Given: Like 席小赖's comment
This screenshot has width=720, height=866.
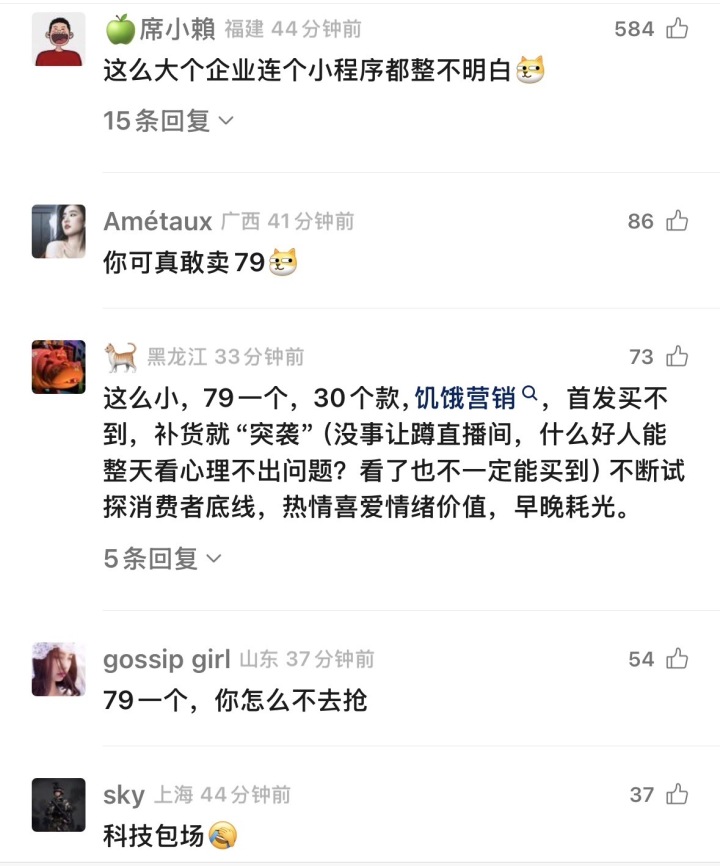Looking at the screenshot, I should [x=677, y=29].
